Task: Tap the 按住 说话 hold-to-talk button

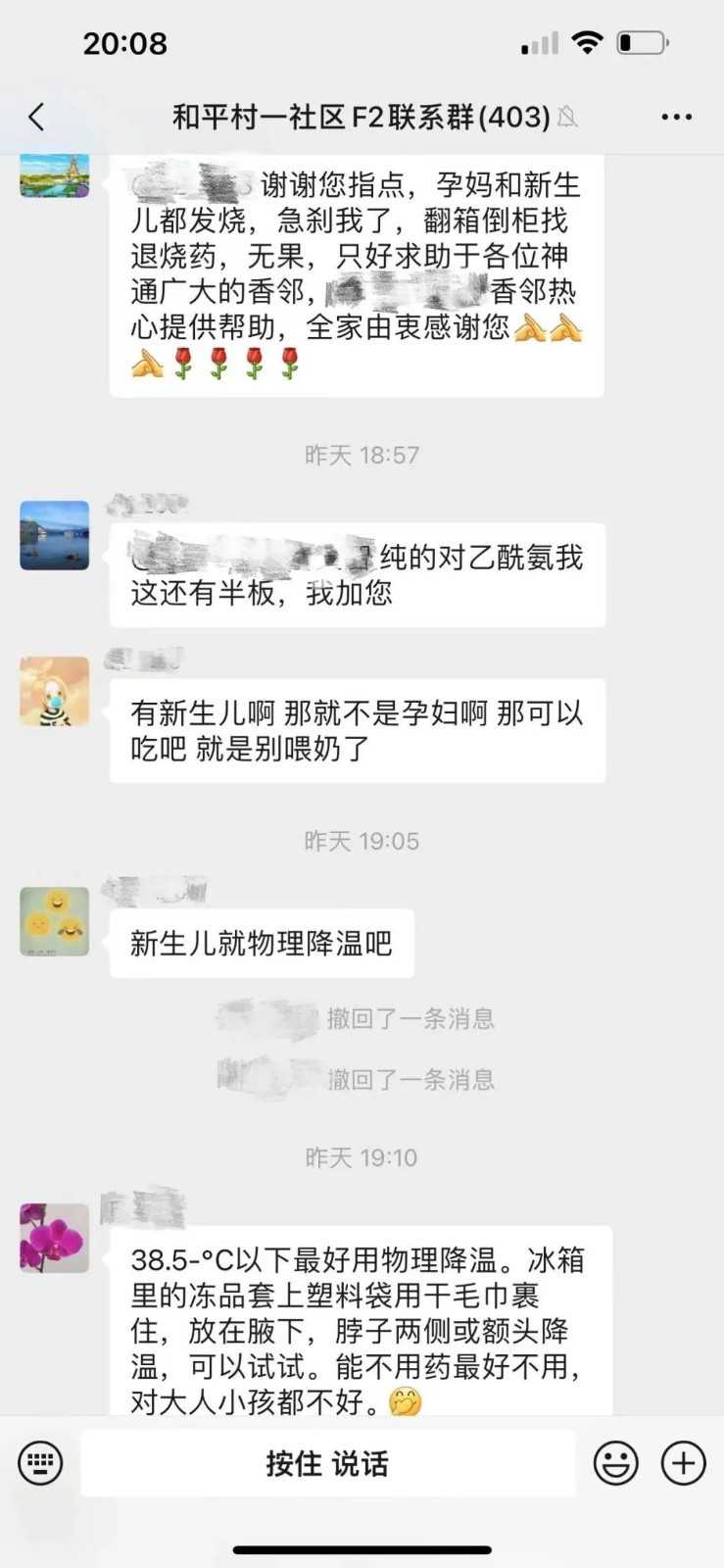Action: 327,1463
